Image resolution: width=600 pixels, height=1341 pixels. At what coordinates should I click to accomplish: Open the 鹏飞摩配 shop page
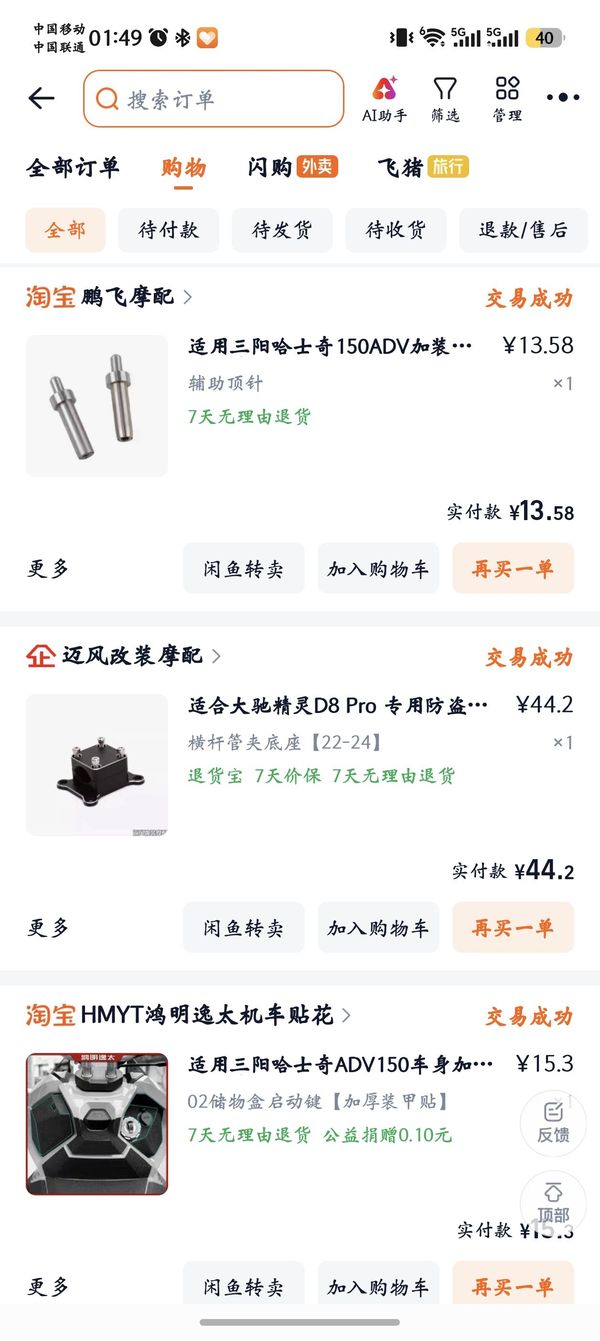(109, 297)
